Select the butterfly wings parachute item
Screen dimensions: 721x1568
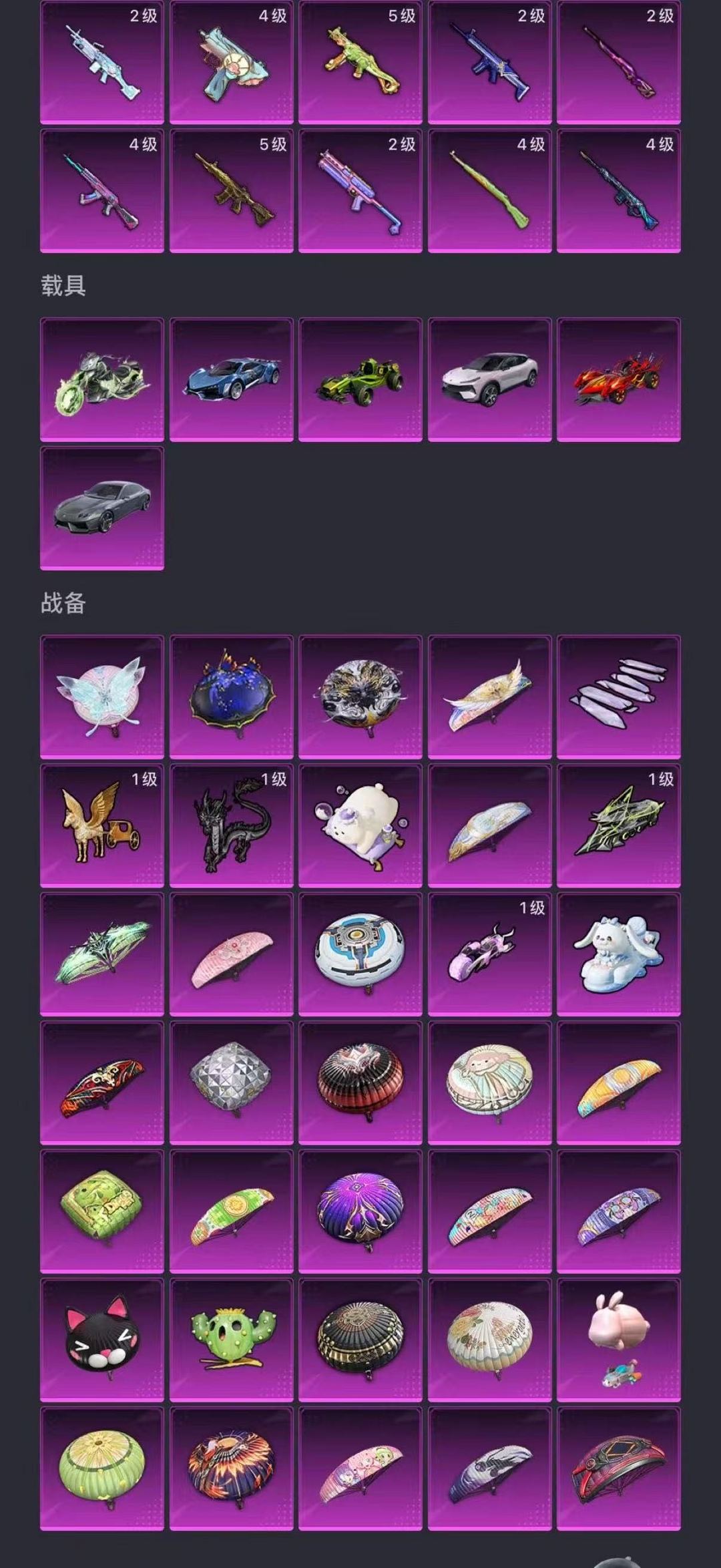[102, 697]
